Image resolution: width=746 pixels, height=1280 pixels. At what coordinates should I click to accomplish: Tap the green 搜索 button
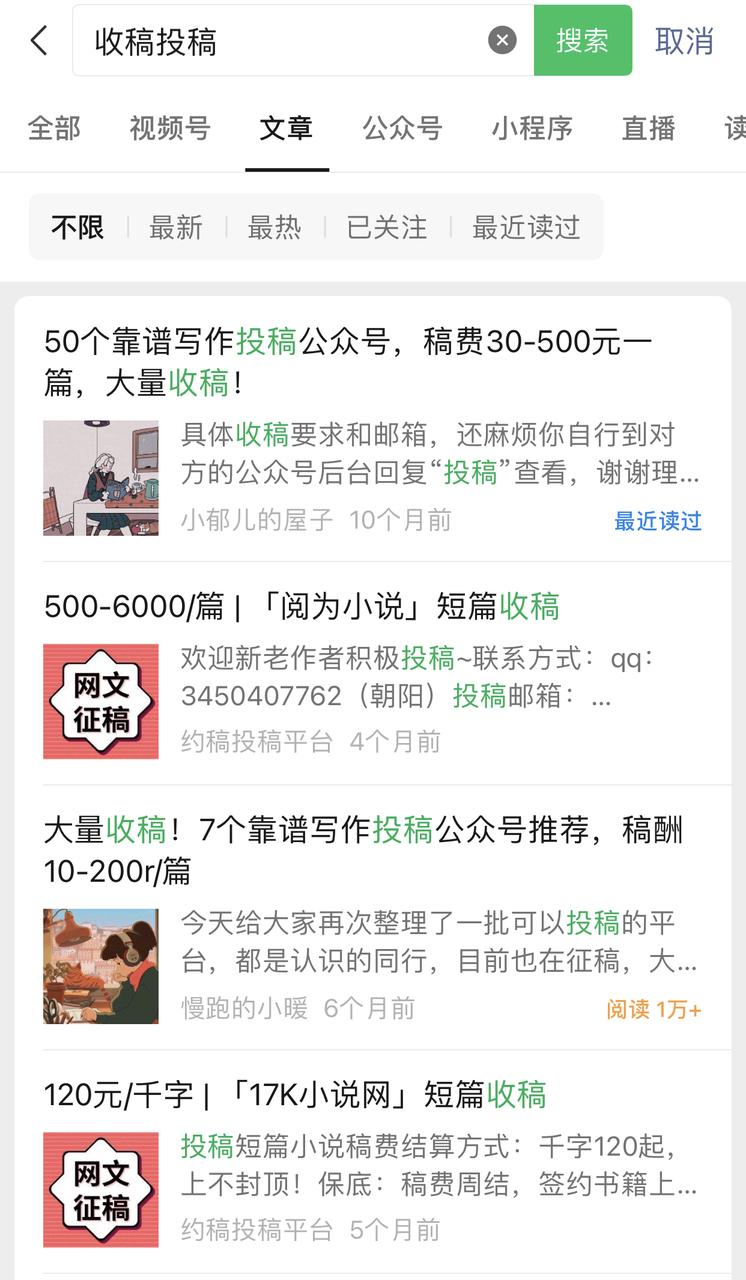582,41
